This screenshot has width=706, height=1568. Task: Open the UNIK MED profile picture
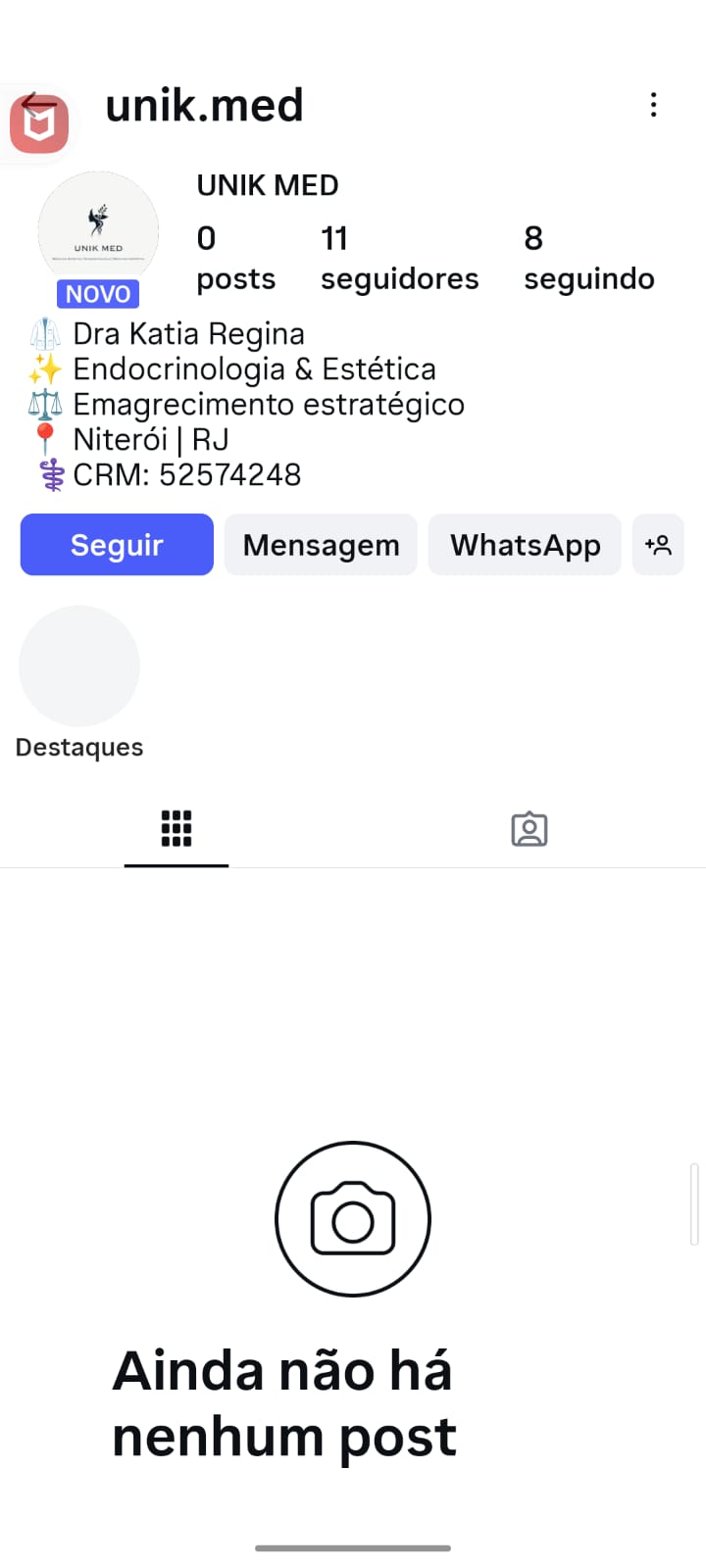pos(98,232)
